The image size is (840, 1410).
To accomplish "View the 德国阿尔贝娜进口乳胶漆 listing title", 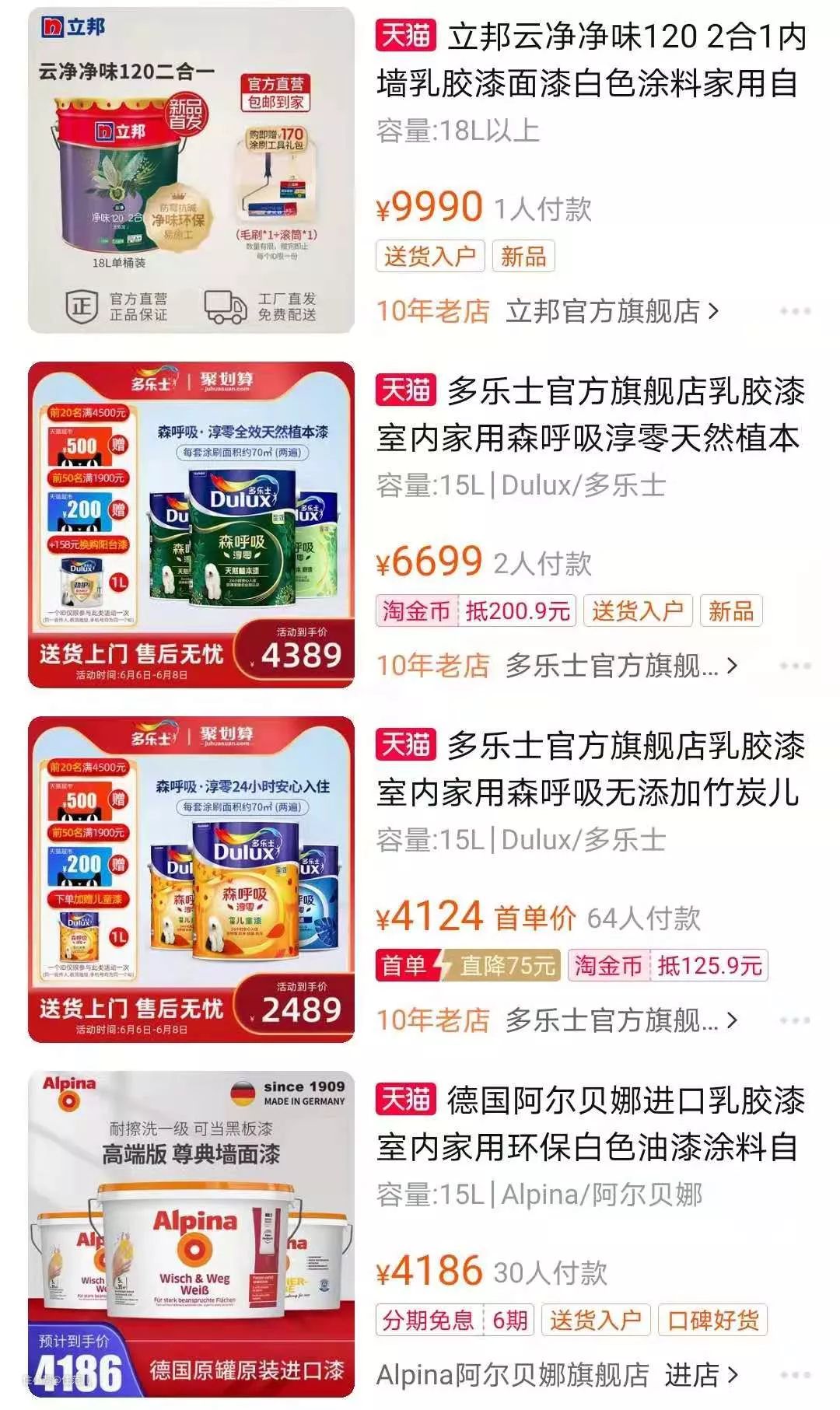I will click(x=591, y=1124).
